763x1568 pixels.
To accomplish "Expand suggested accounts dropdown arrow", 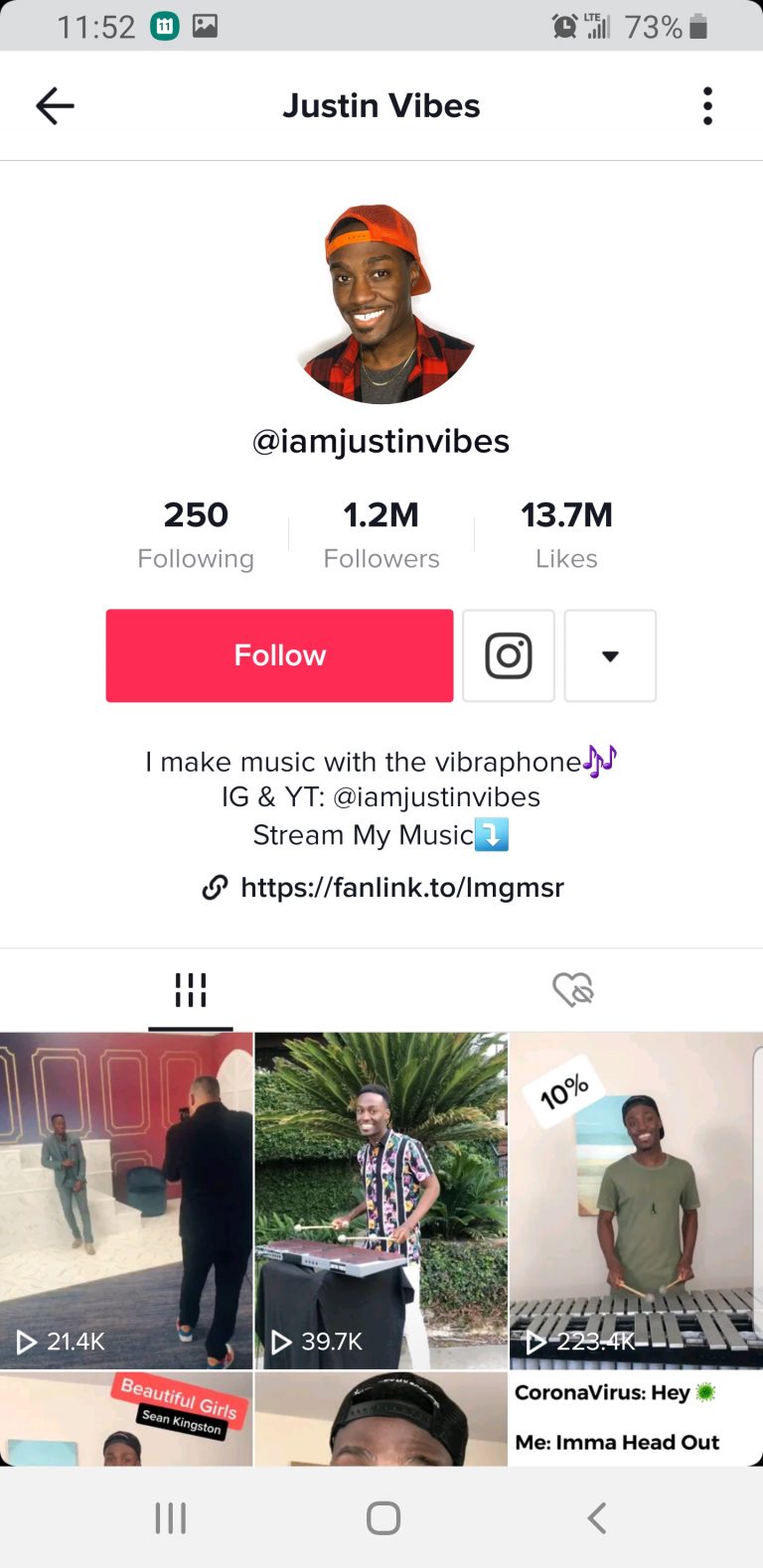I will coord(610,655).
